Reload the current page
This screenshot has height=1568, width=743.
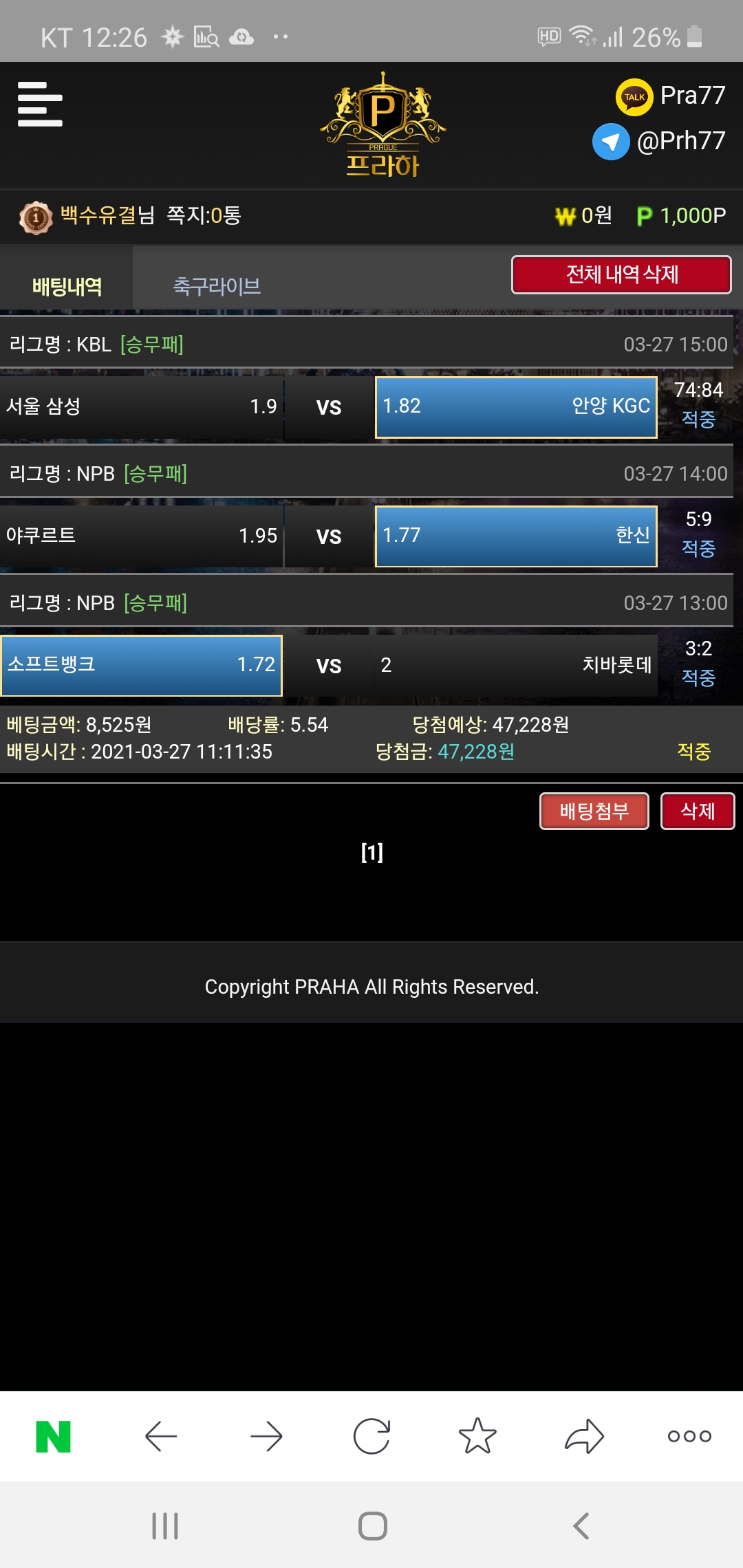click(371, 1437)
